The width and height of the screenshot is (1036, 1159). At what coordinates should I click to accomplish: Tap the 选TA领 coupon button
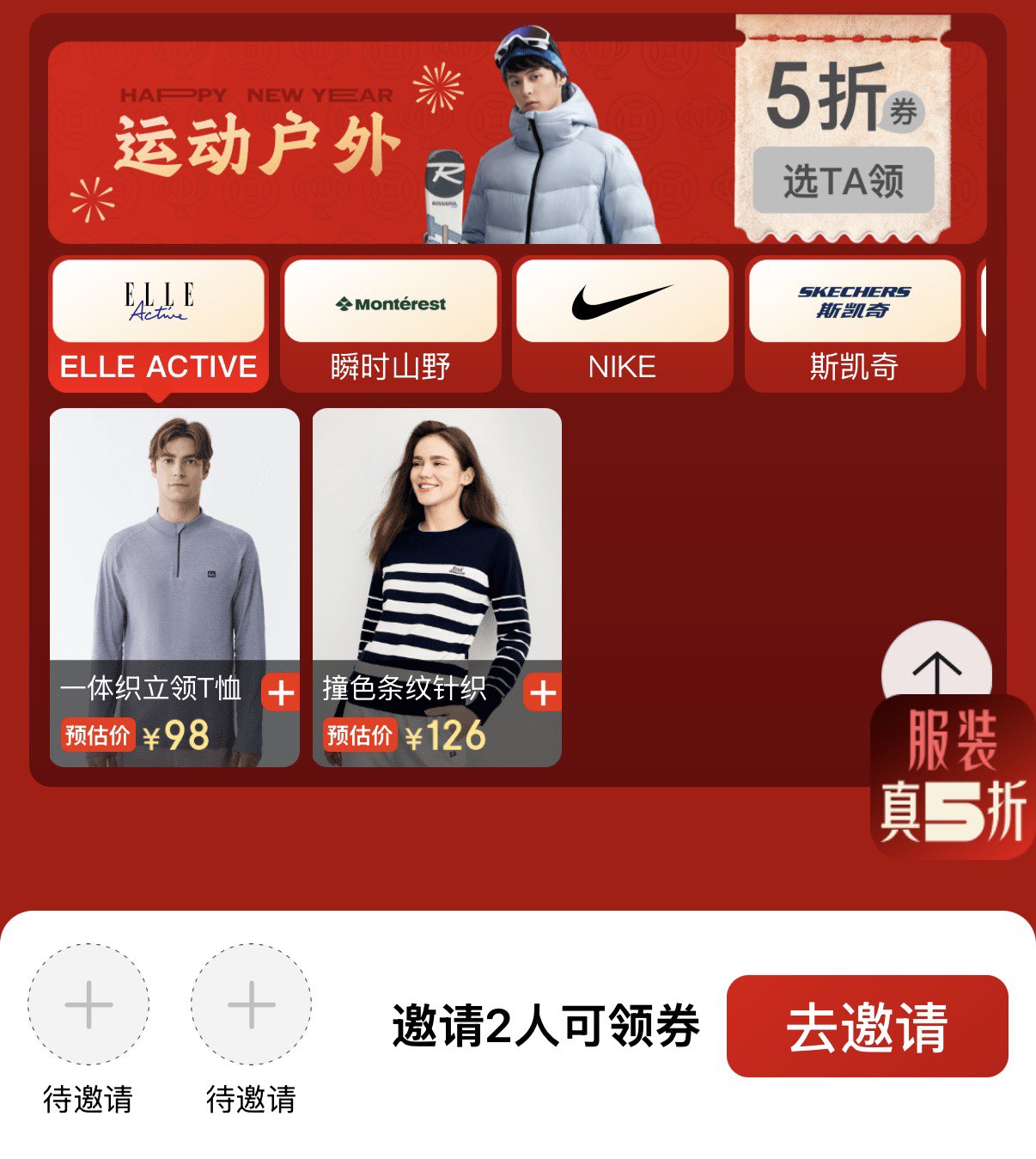tap(843, 180)
